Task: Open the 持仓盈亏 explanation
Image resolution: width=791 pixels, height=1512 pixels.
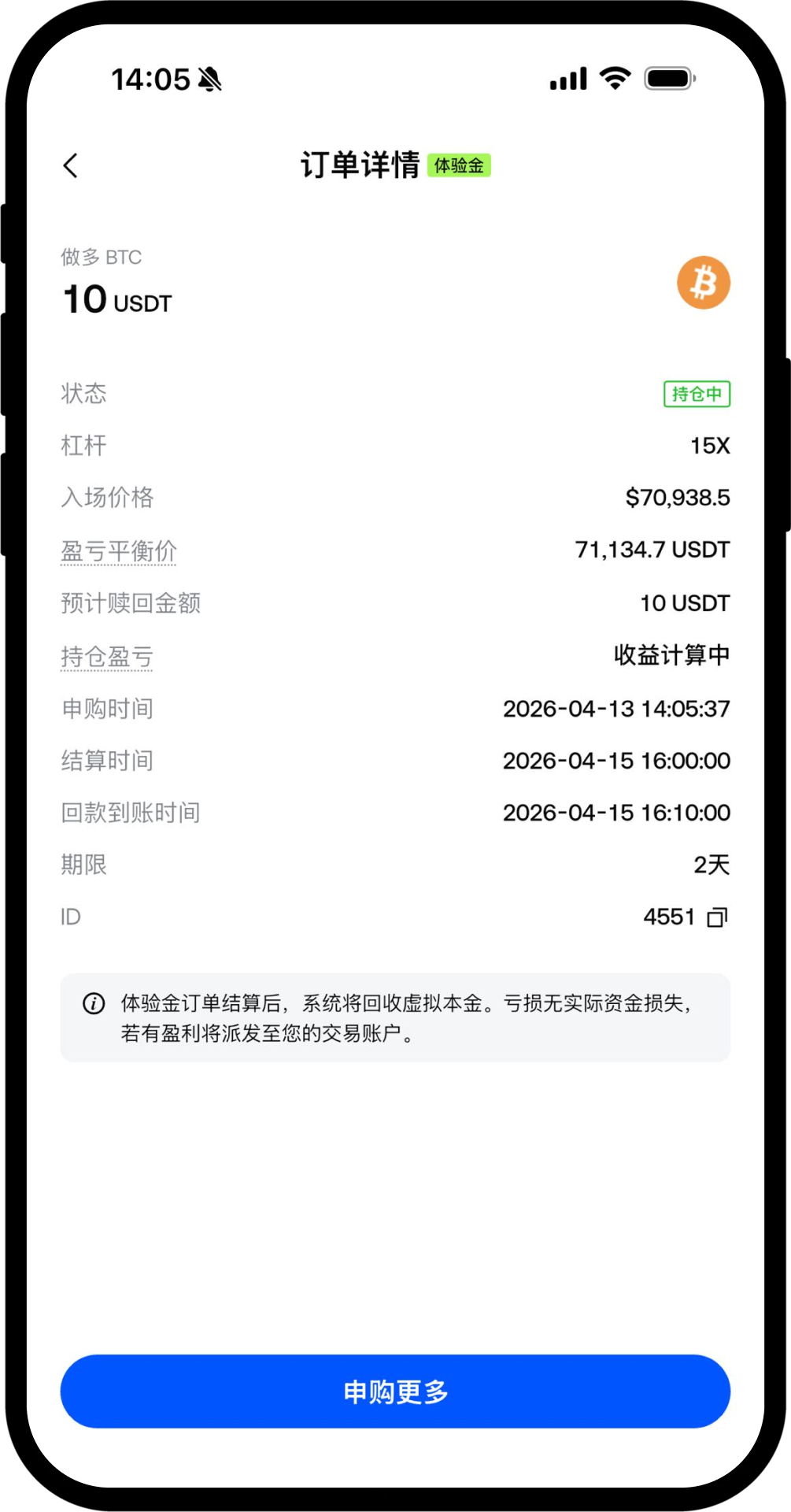Action: 107,656
